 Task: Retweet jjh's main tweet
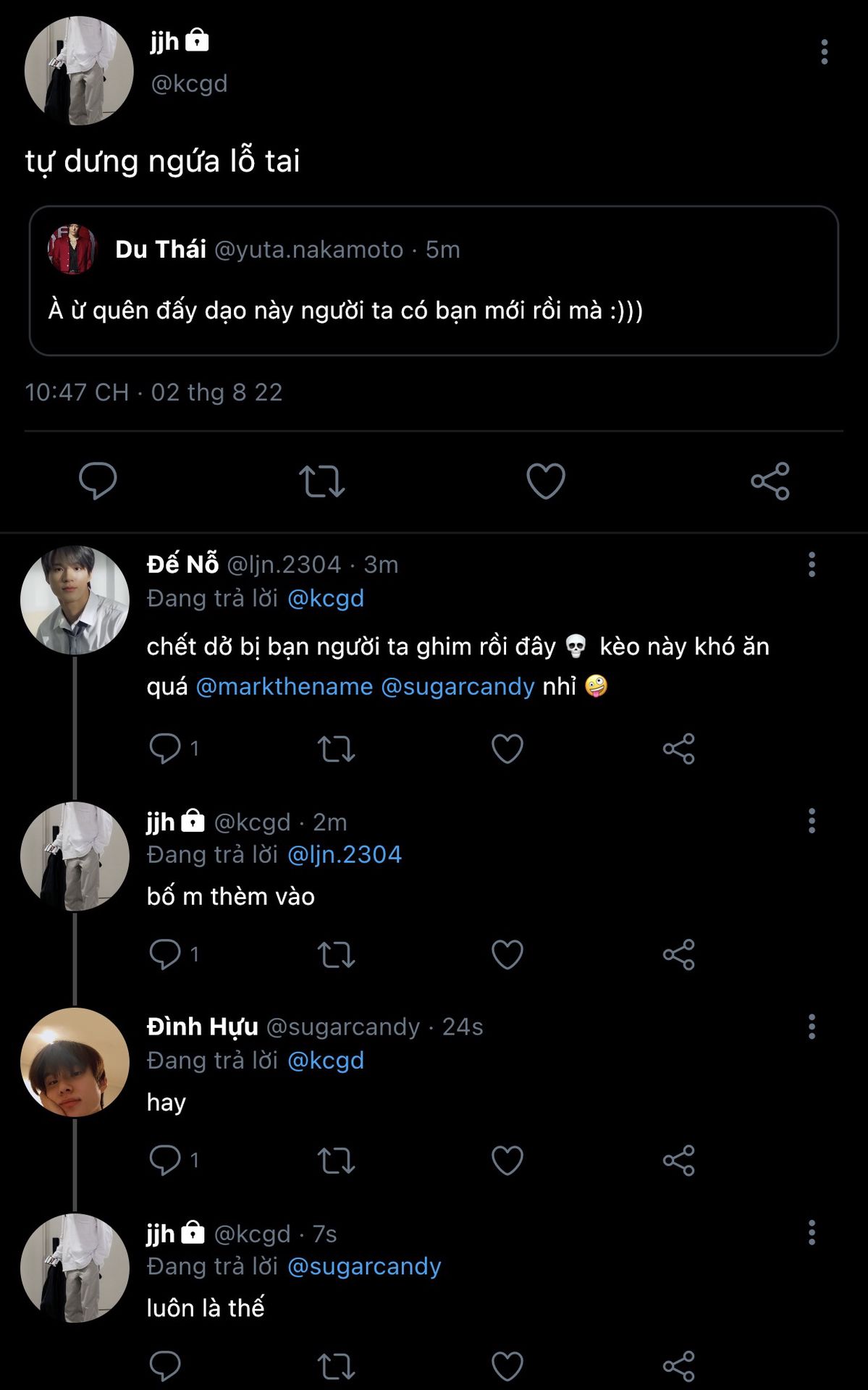tap(322, 481)
